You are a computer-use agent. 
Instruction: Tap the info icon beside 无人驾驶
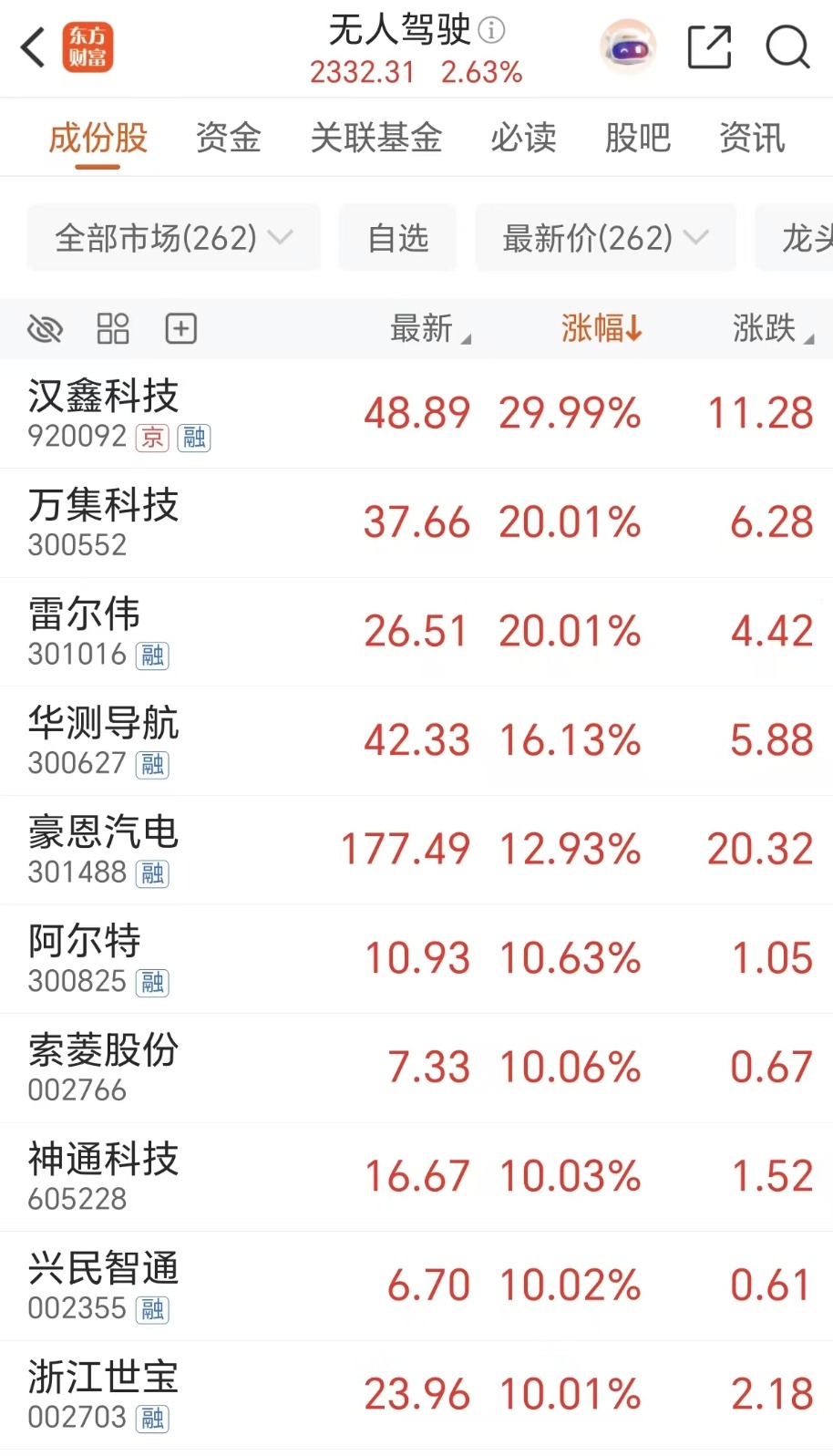[x=490, y=30]
